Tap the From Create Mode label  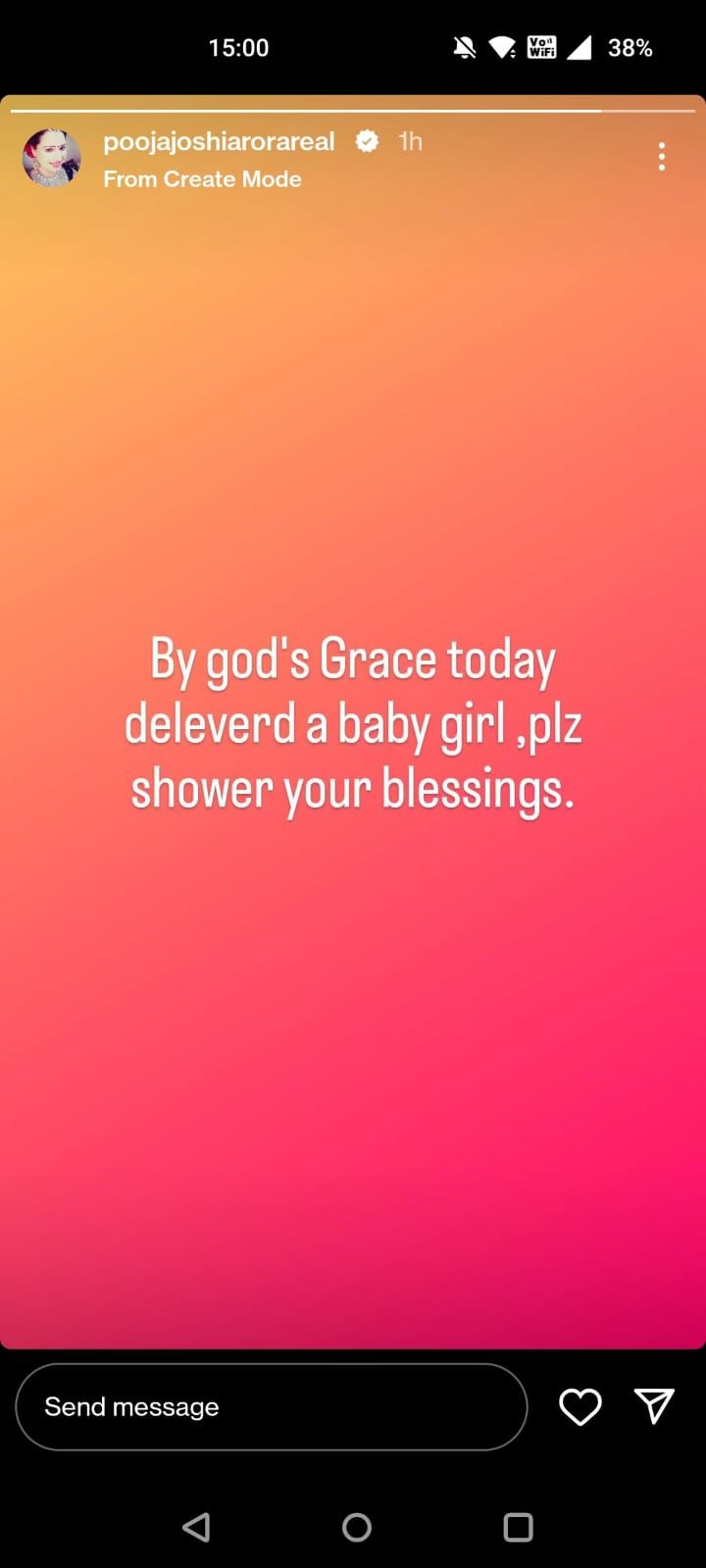tap(202, 179)
